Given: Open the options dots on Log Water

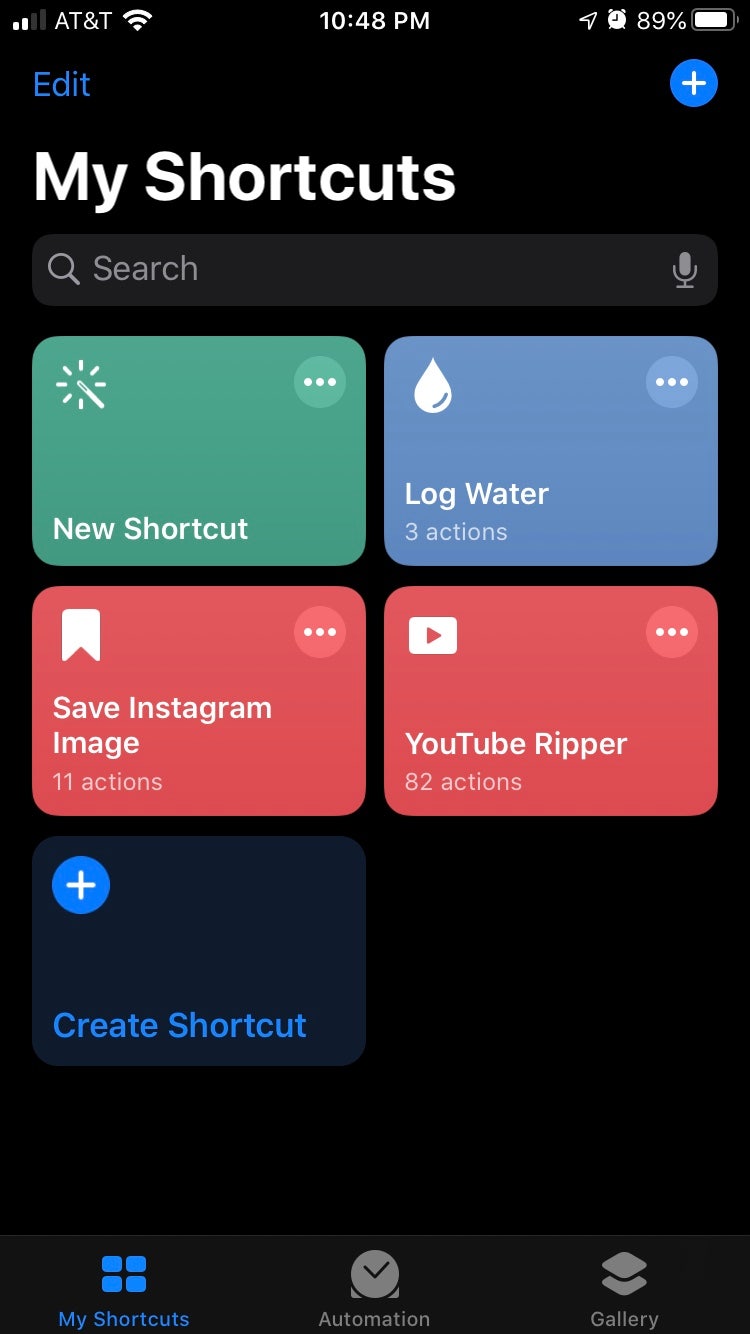Looking at the screenshot, I should pos(672,382).
